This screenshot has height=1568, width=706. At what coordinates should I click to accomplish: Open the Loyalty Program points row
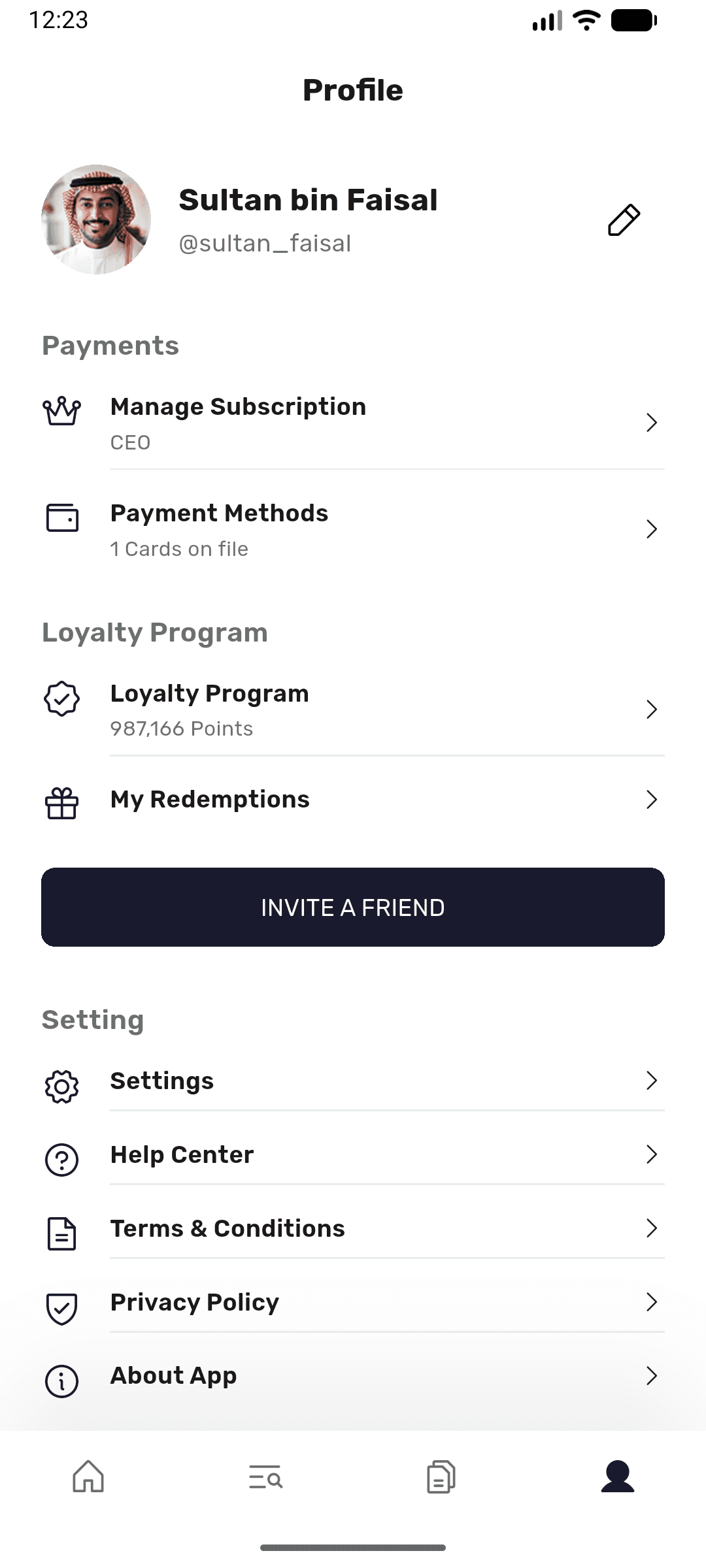[x=353, y=710]
